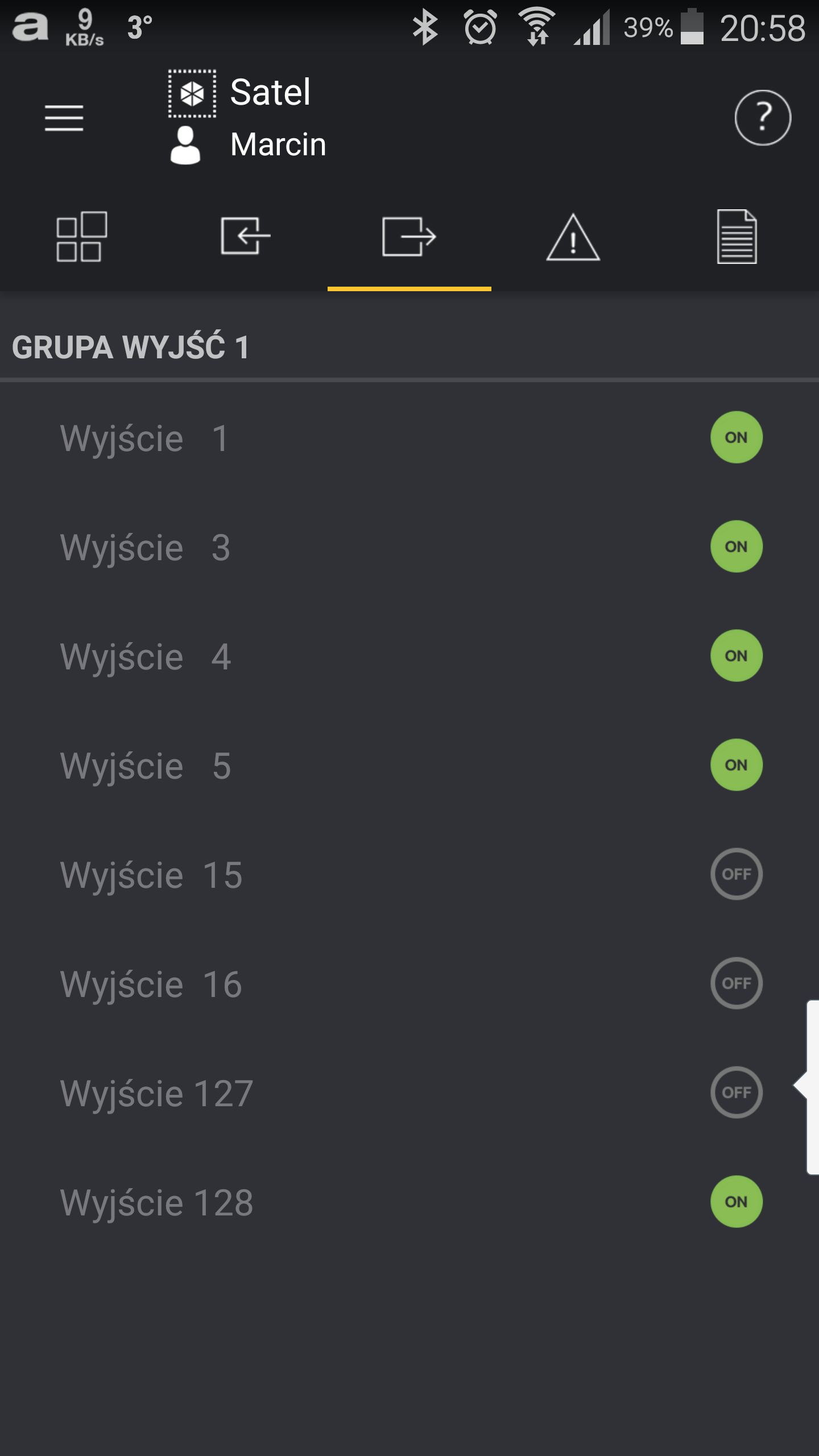Open the hamburger navigation menu

point(64,118)
